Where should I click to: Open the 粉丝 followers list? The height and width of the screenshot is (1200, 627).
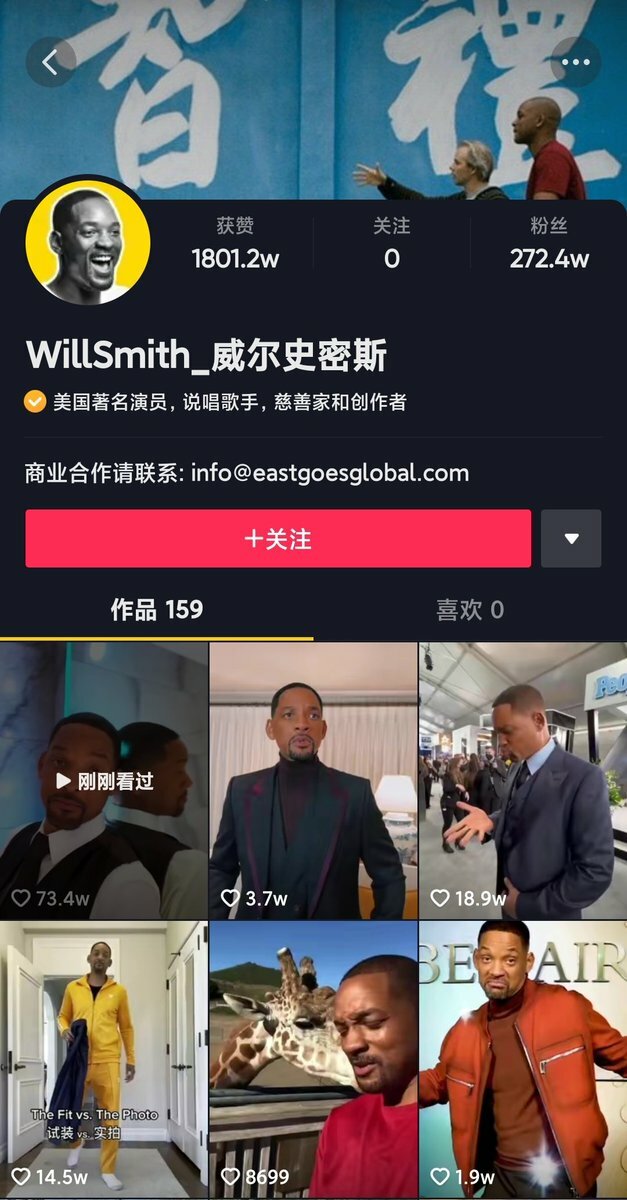pos(549,245)
